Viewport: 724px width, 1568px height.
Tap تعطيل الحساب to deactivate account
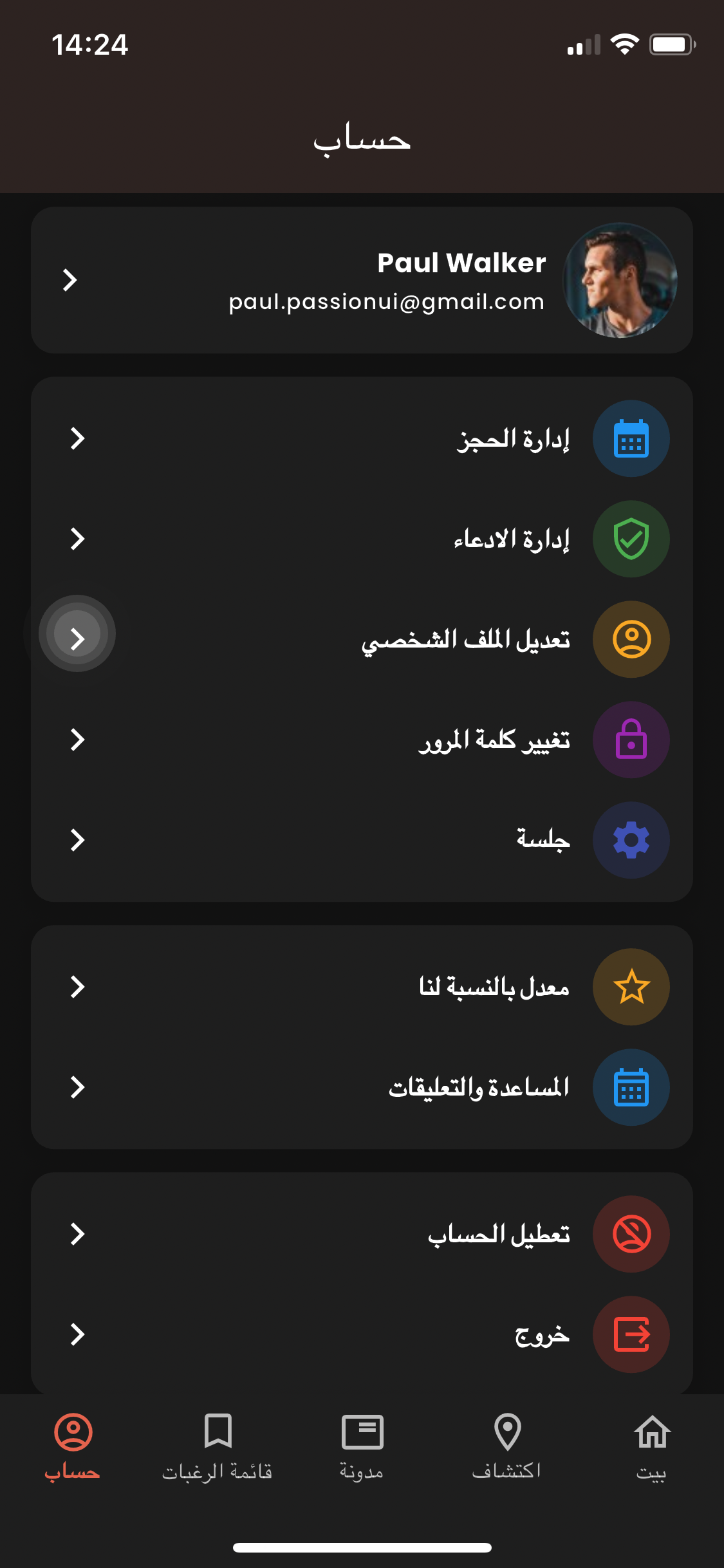362,1234
